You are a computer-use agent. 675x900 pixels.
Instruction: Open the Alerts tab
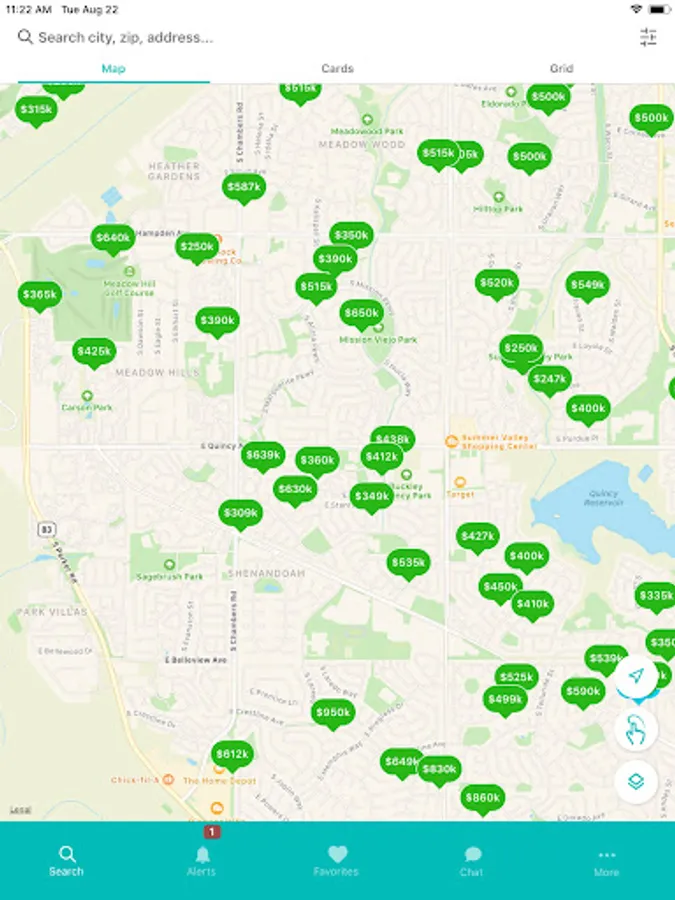point(201,861)
